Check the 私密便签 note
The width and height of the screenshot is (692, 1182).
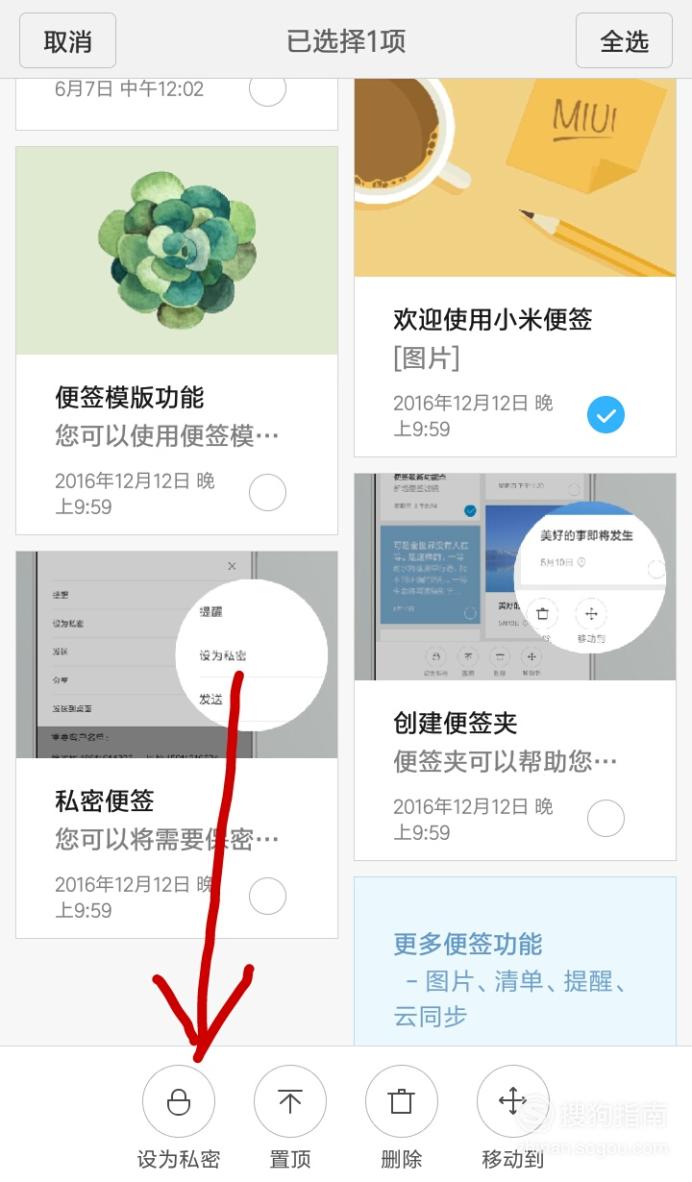click(x=267, y=896)
